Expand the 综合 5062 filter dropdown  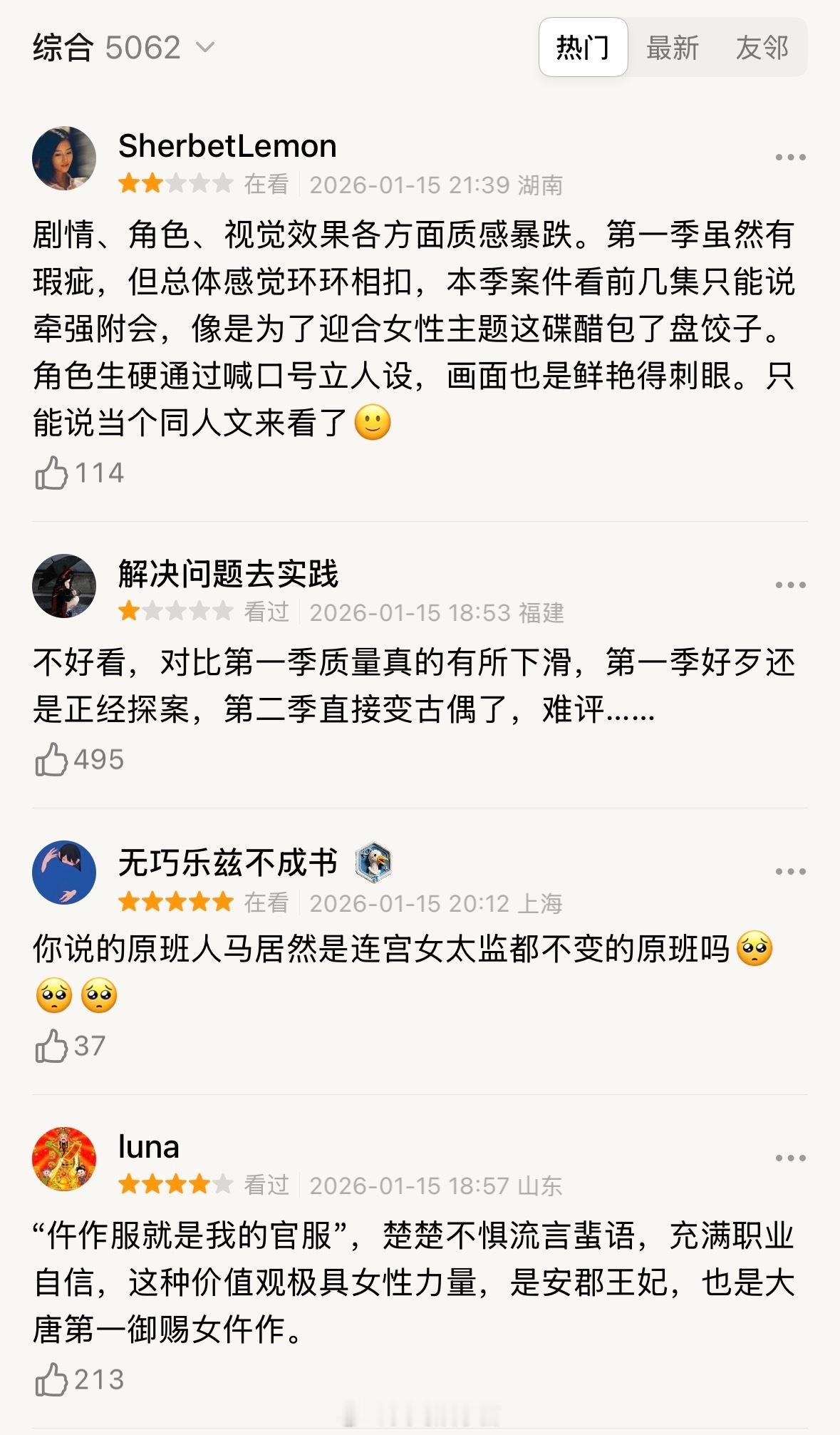(121, 46)
